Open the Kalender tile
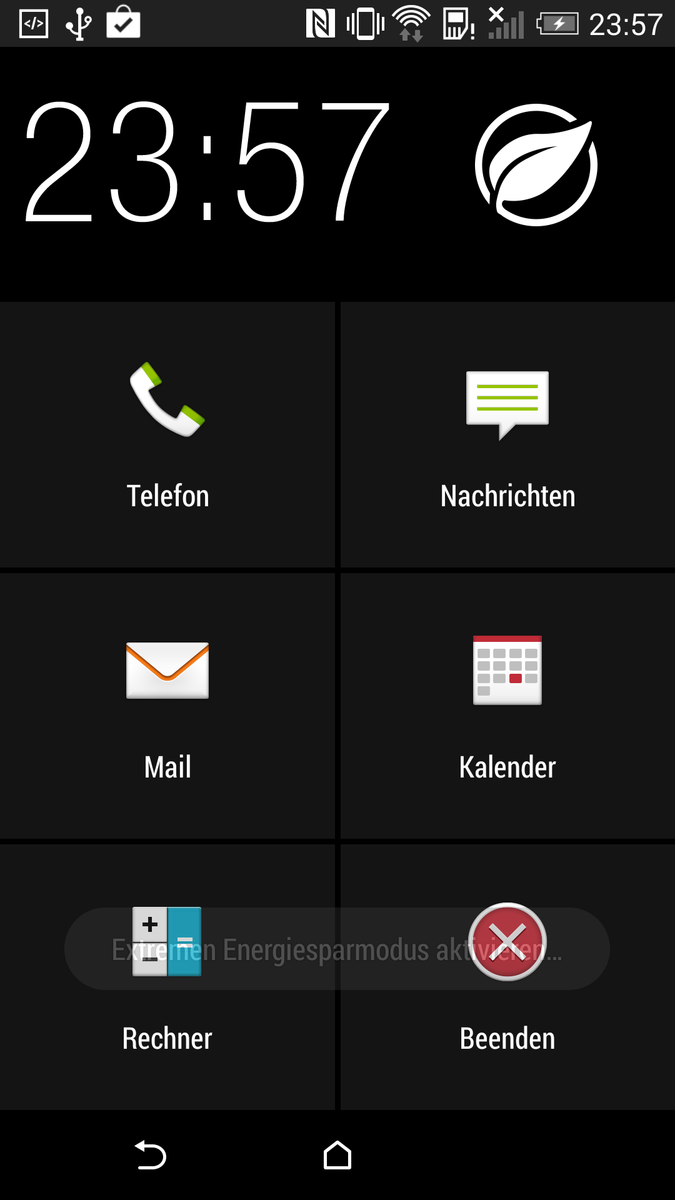Screen dimensions: 675x1200 pos(507,705)
